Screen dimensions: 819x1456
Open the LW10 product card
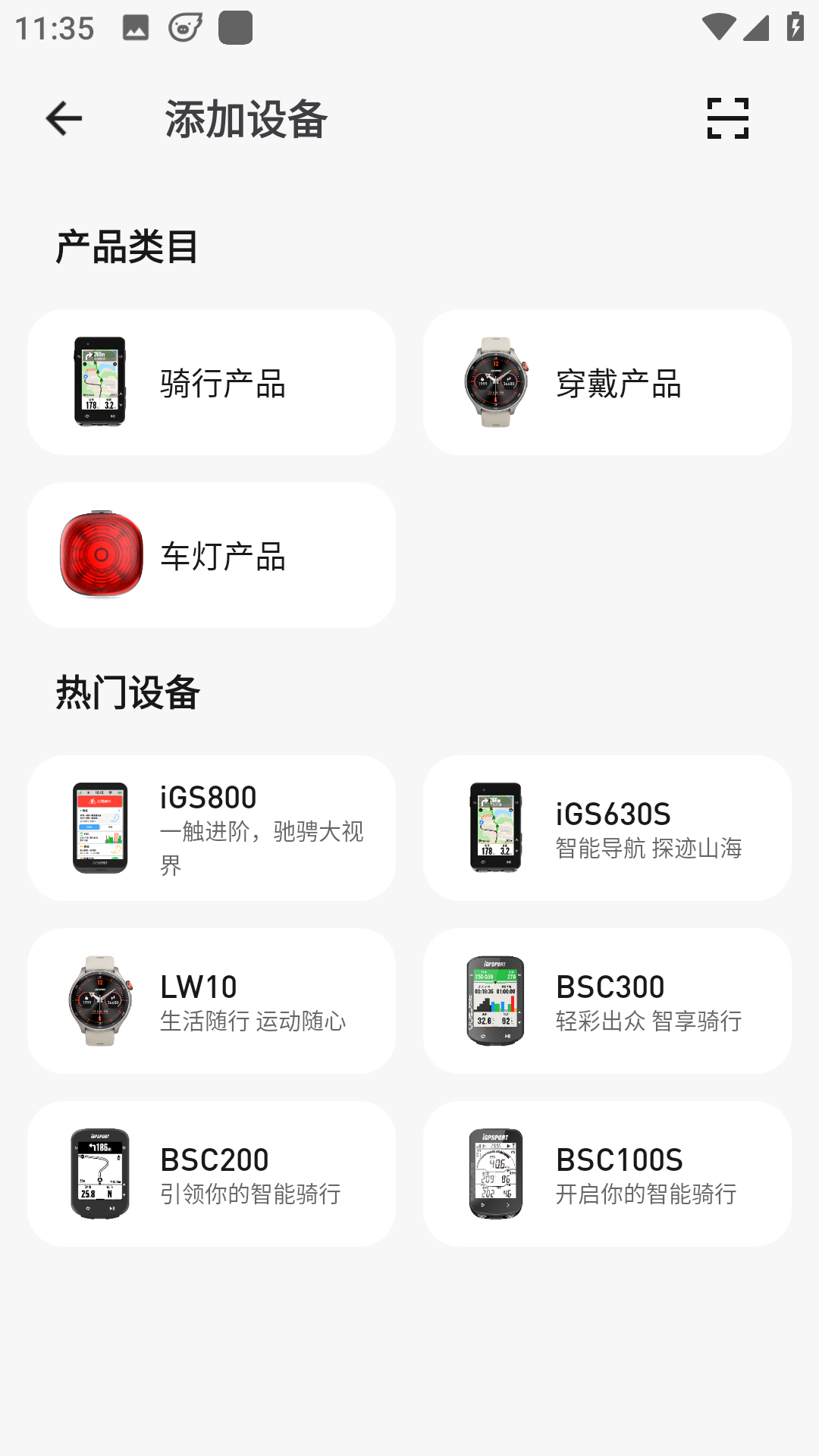coord(211,999)
